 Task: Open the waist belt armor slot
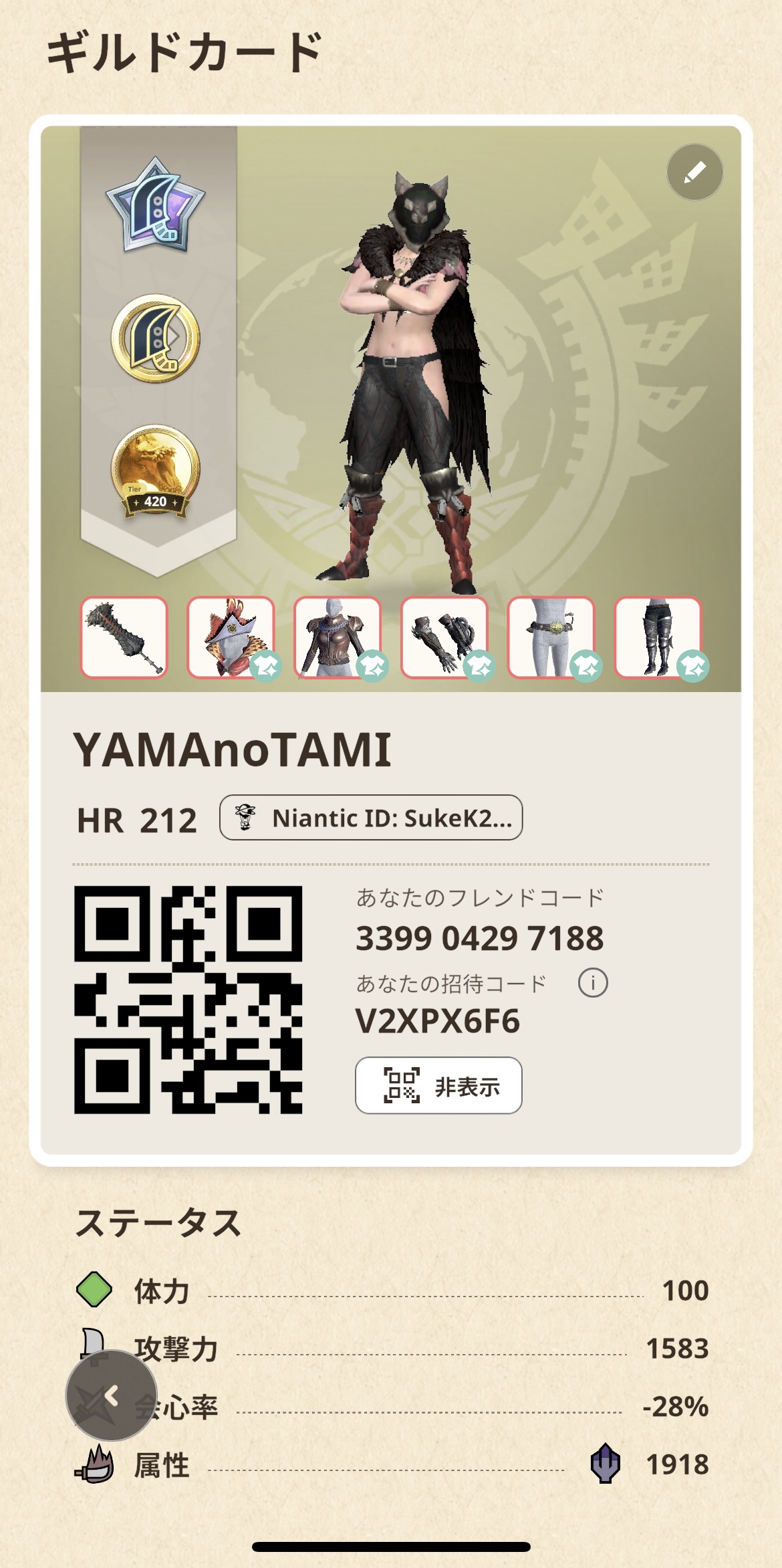click(x=551, y=638)
